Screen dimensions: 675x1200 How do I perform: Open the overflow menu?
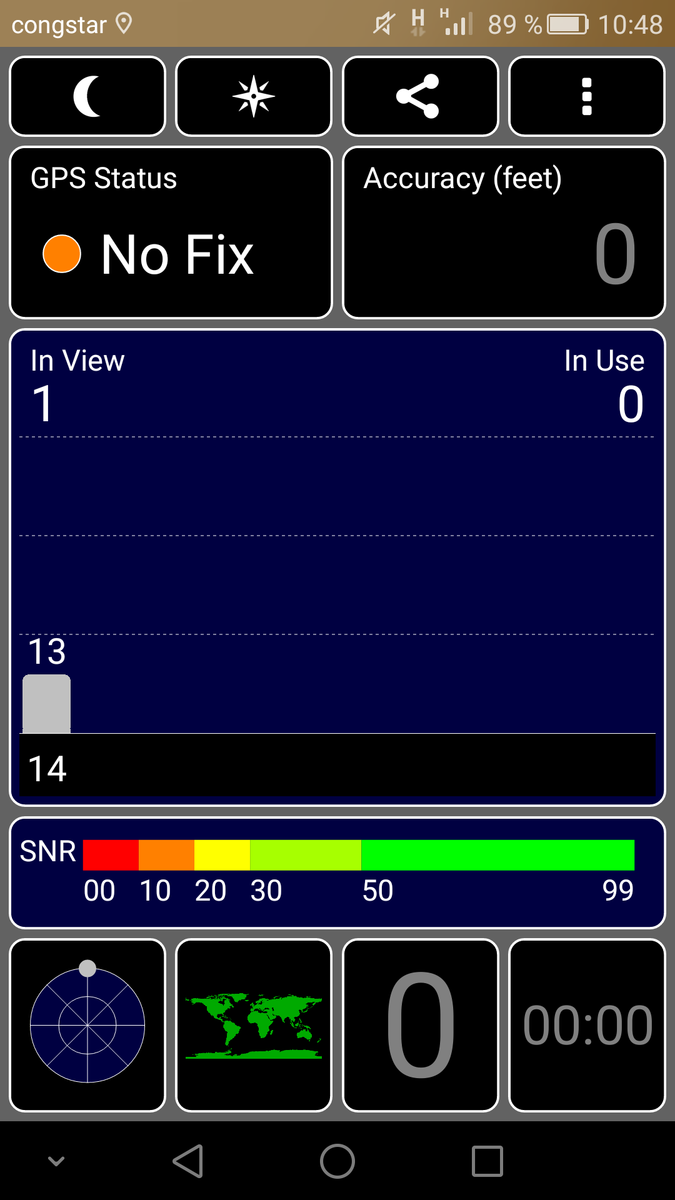click(x=587, y=96)
